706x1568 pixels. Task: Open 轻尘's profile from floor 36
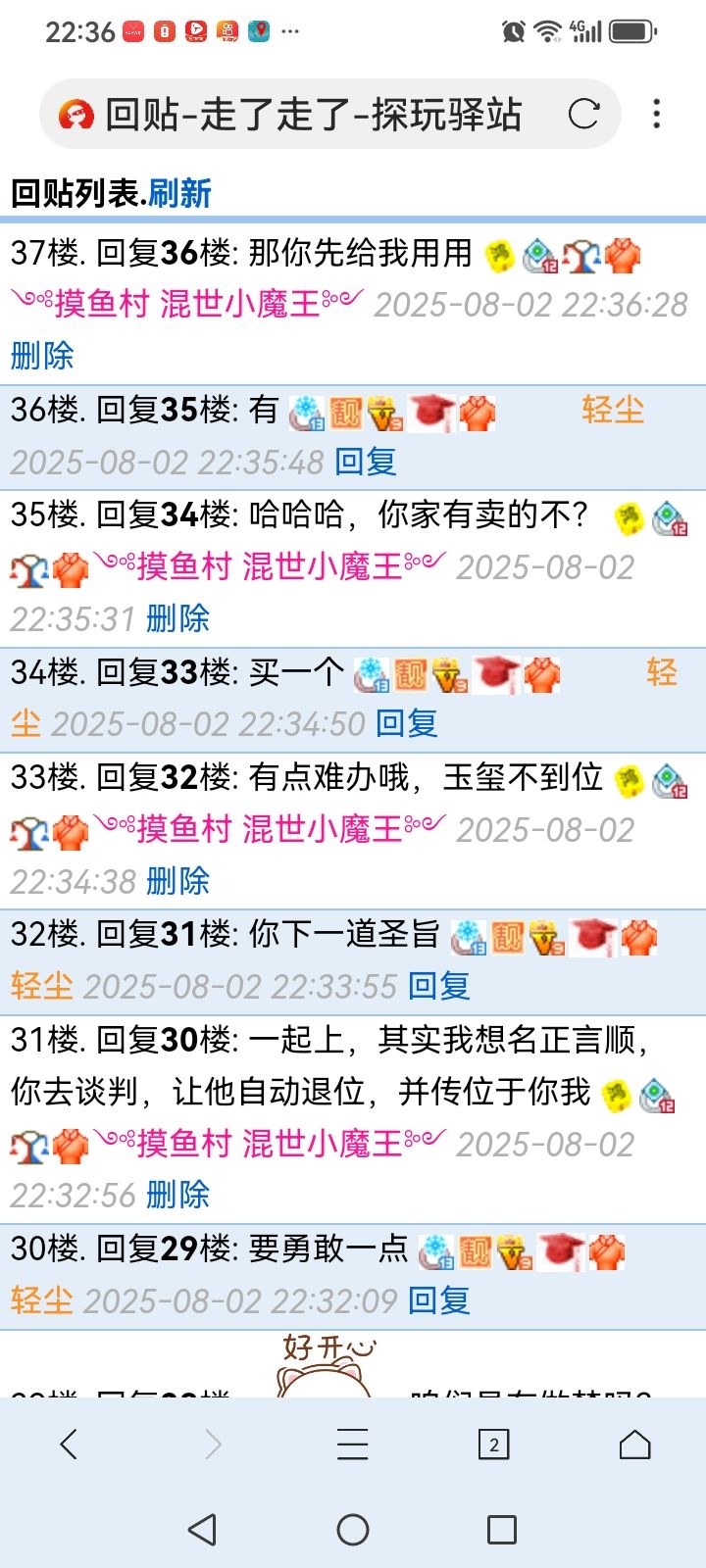[613, 410]
